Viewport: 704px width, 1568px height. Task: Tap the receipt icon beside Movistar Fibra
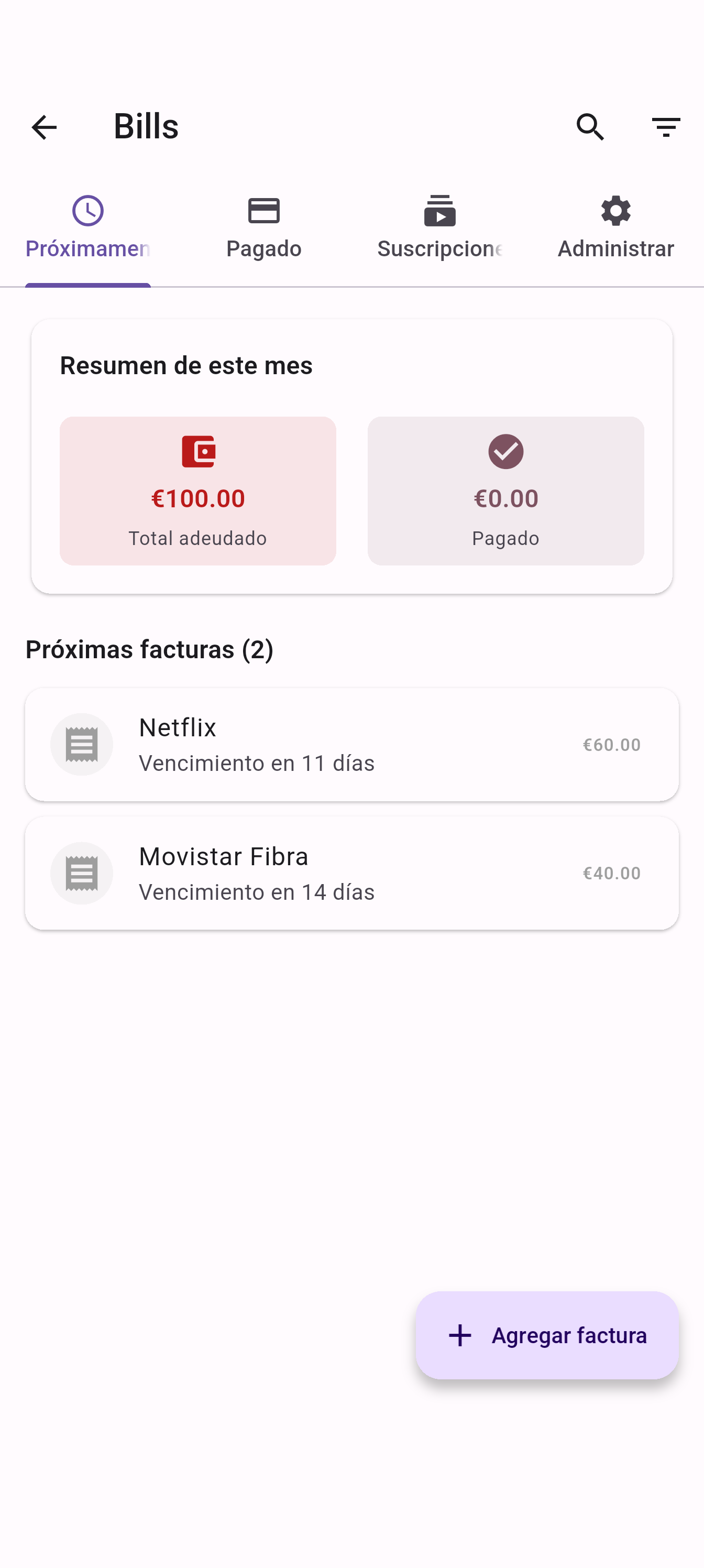[x=82, y=872]
